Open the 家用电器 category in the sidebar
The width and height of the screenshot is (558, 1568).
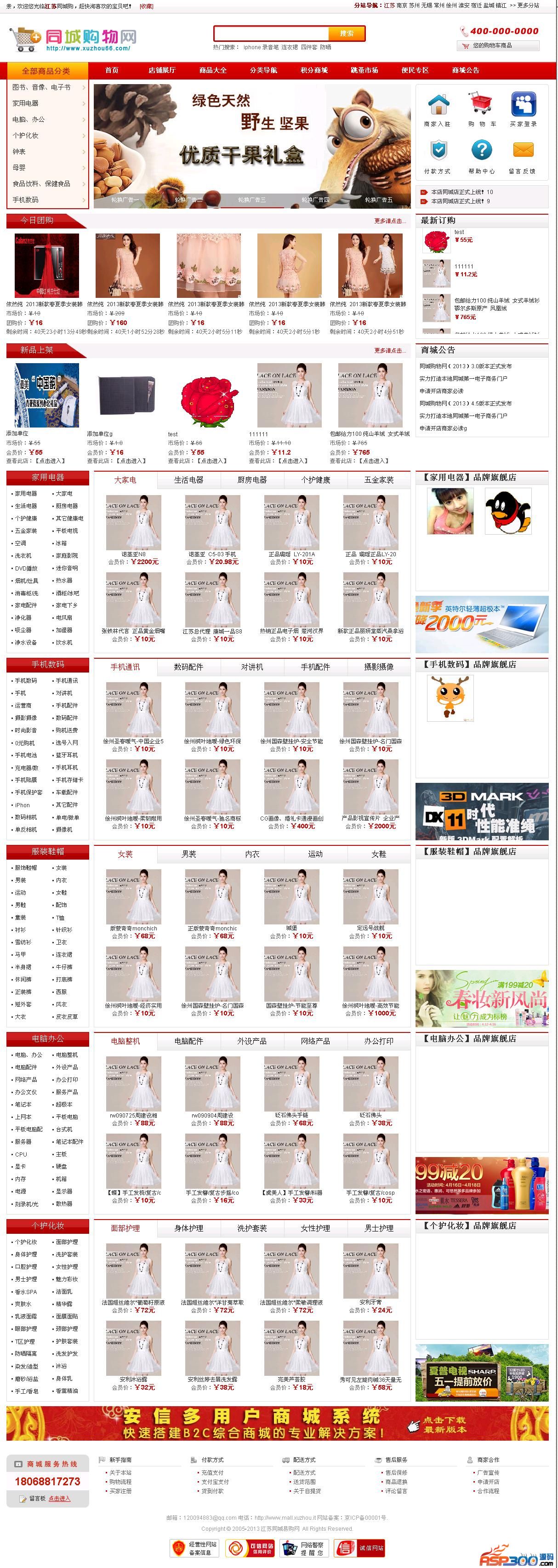[x=26, y=103]
